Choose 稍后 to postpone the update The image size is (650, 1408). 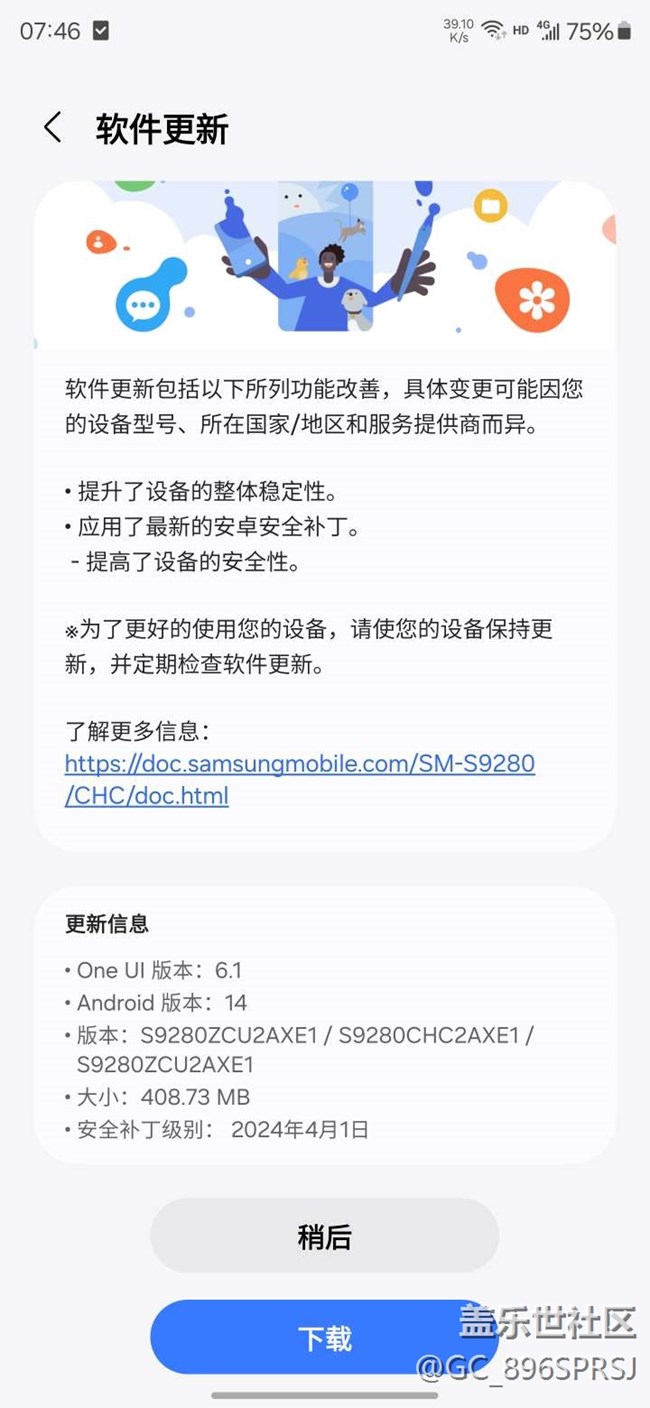point(324,1237)
